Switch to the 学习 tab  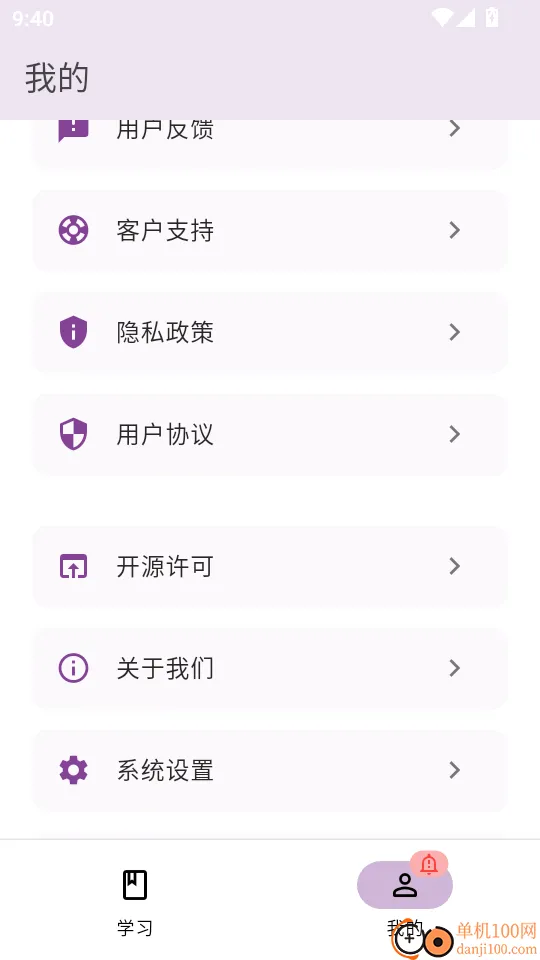pyautogui.click(x=135, y=901)
